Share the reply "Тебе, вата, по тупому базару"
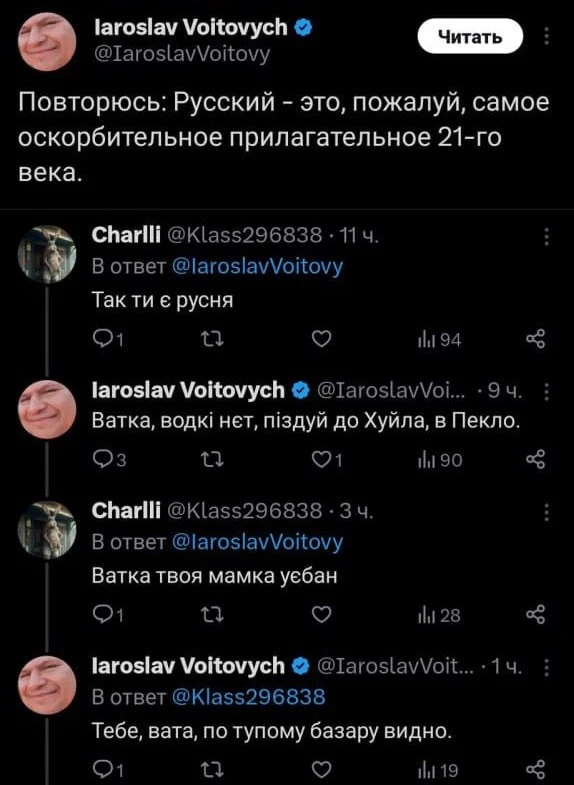 [x=535, y=768]
